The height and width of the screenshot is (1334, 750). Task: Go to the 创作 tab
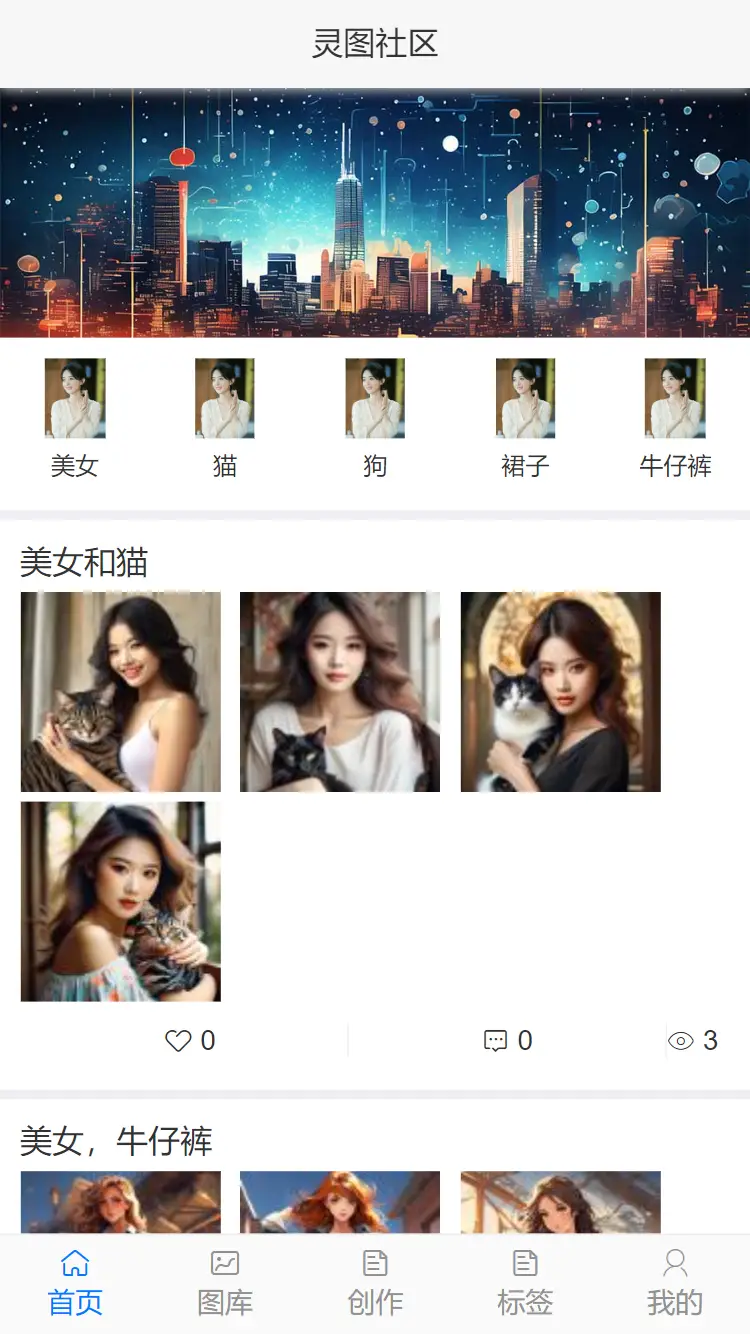pos(375,1283)
